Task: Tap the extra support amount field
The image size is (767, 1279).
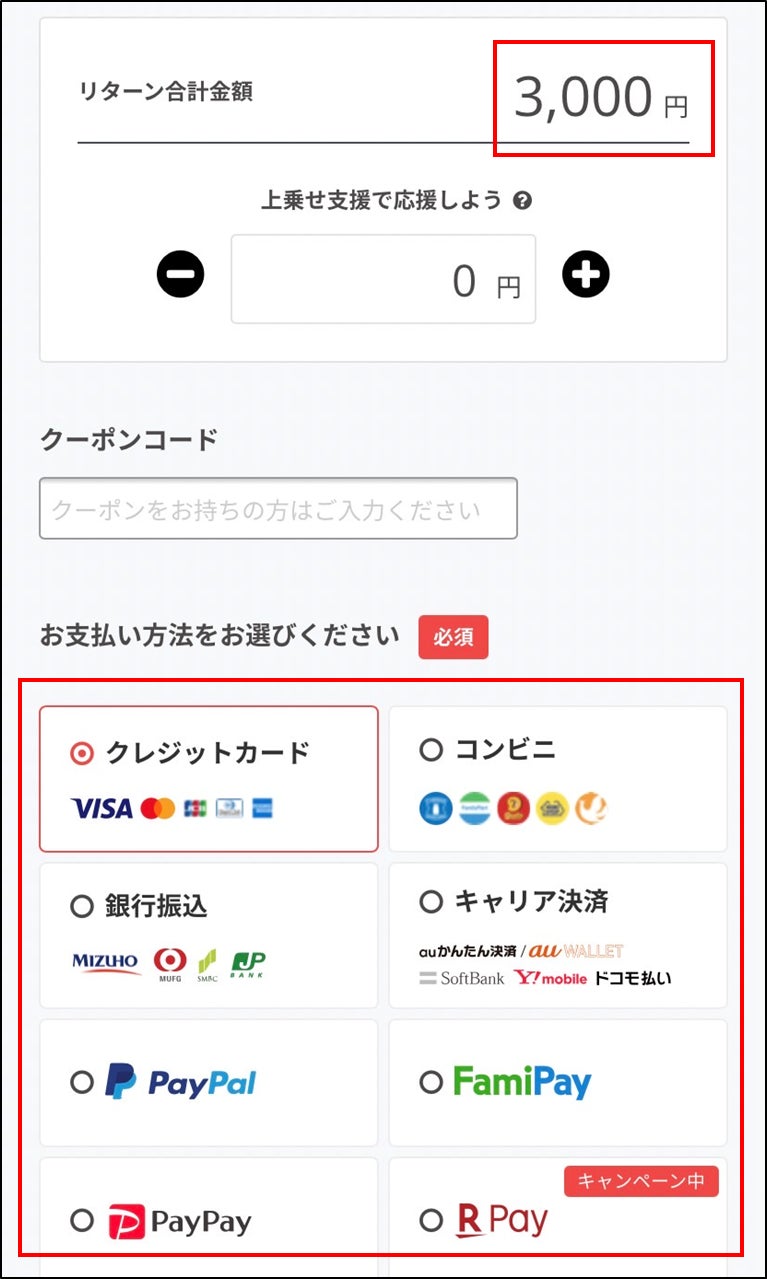Action: (383, 279)
